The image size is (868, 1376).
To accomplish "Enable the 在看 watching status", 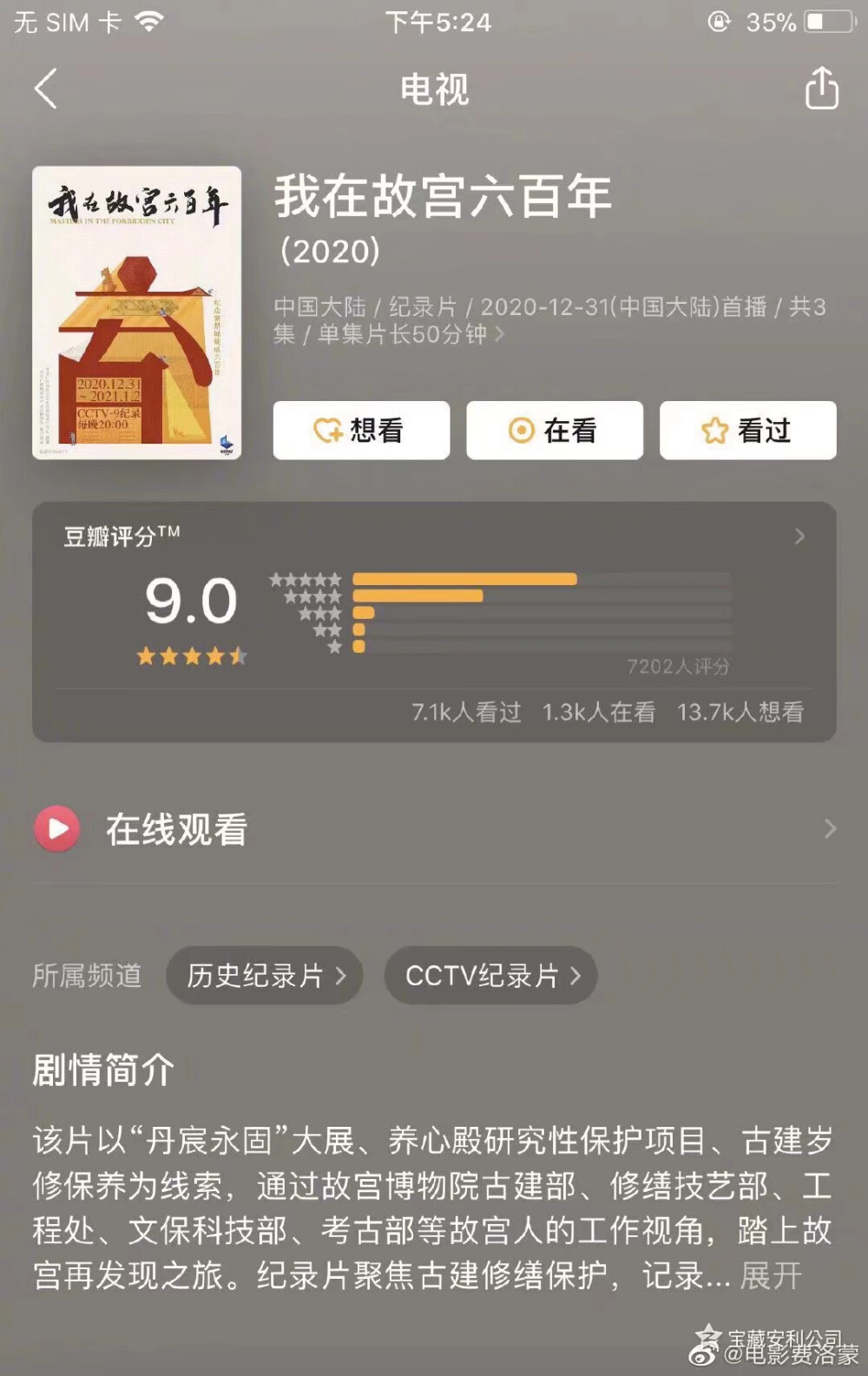I will (555, 431).
